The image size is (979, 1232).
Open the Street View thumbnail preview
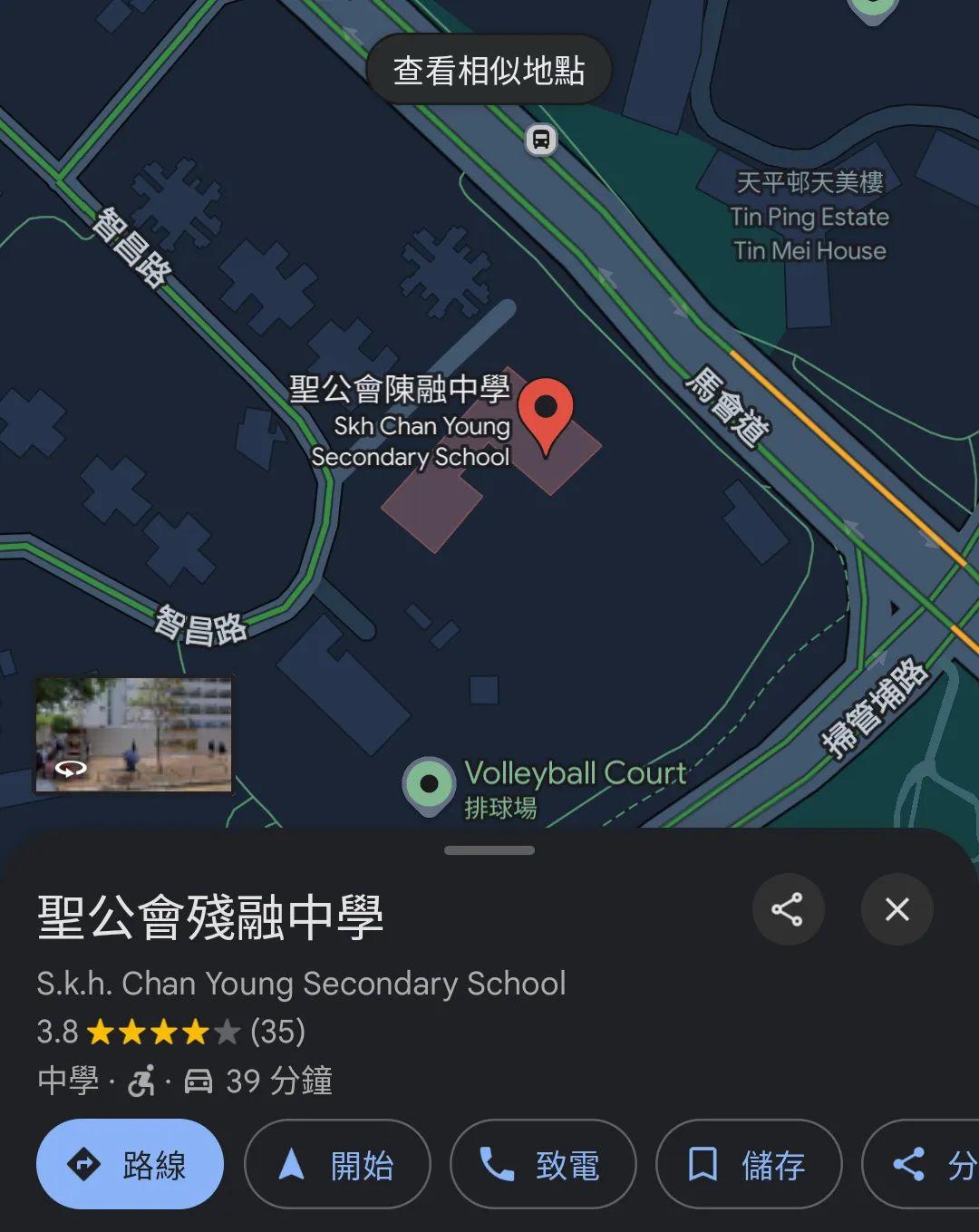tap(134, 736)
